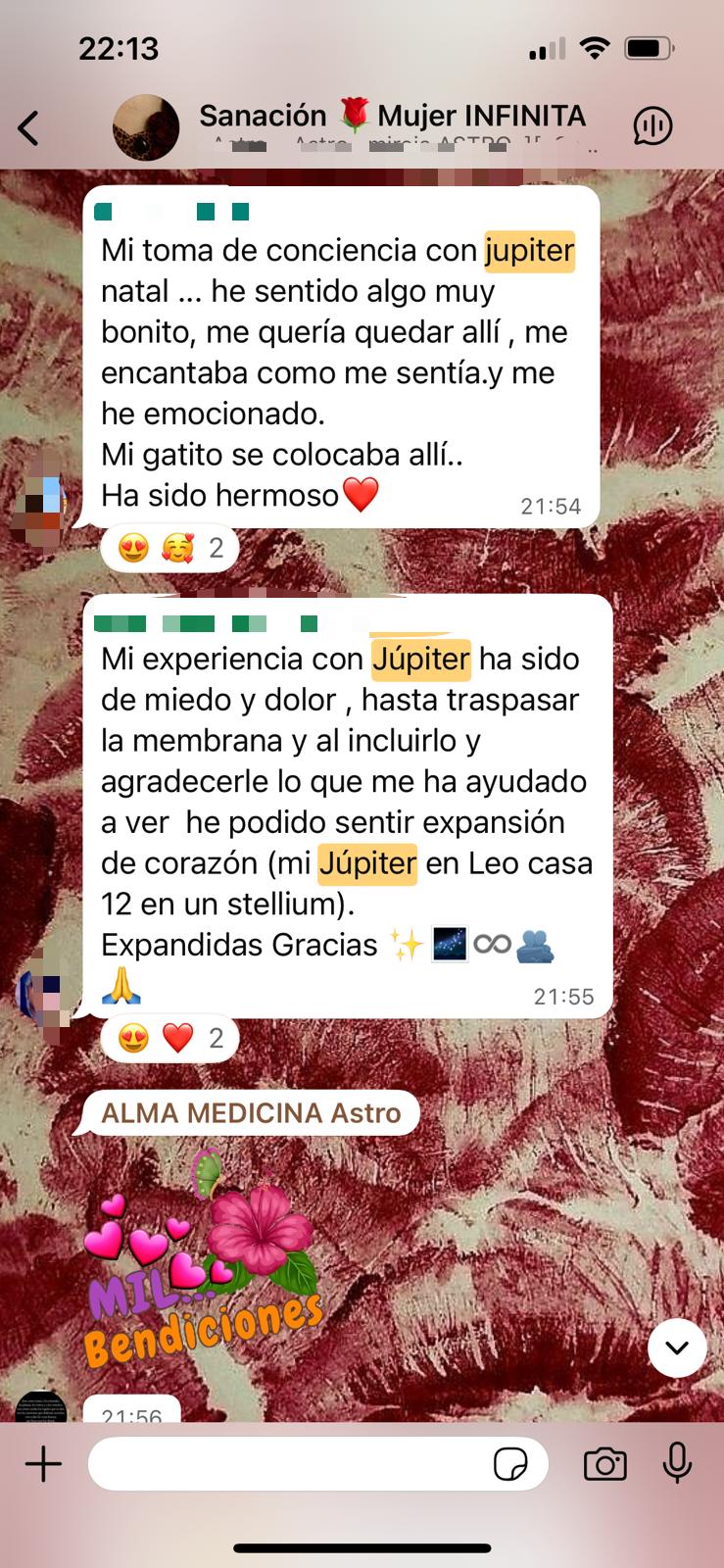Open the camera to take a photo

(604, 1465)
